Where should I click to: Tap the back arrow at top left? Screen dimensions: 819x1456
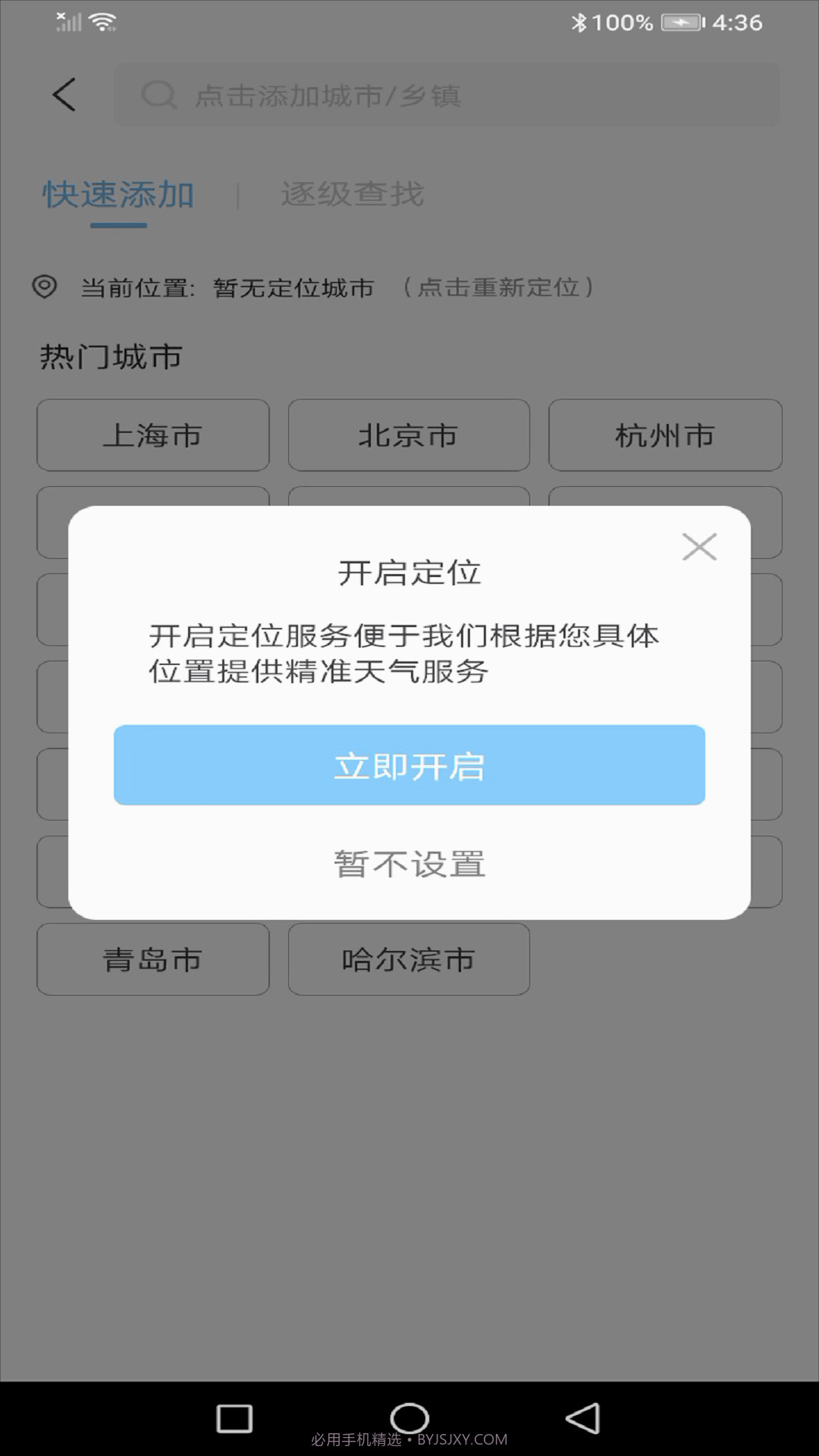63,95
